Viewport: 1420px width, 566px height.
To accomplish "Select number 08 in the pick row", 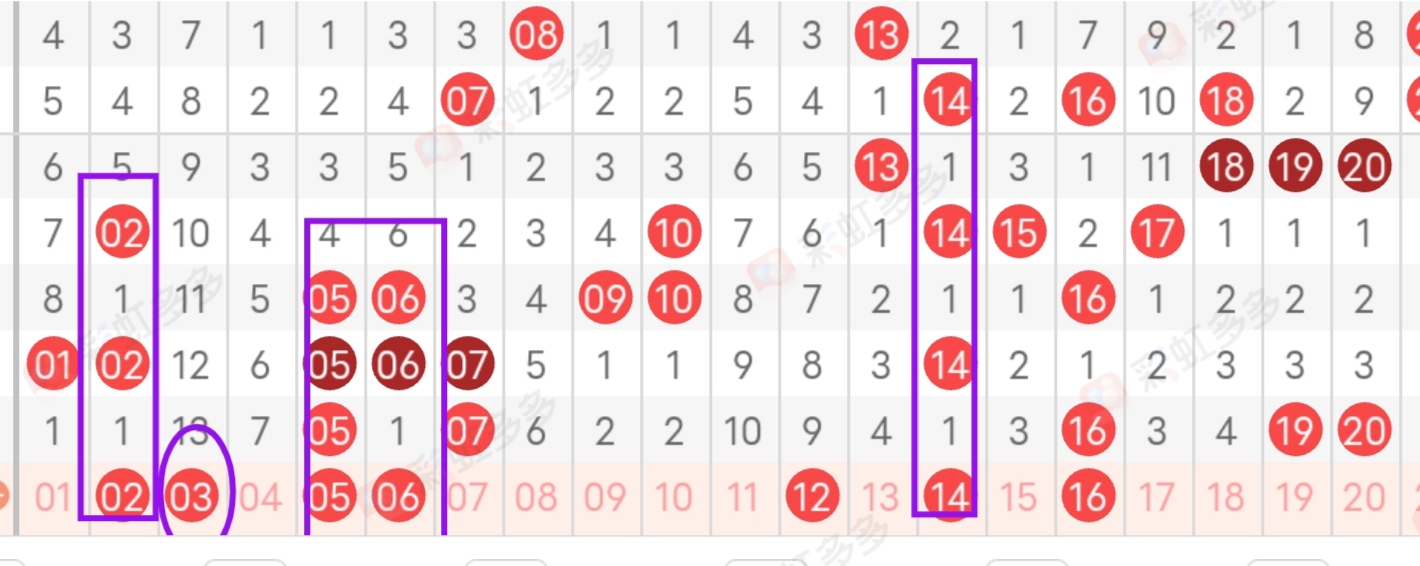I will [536, 497].
